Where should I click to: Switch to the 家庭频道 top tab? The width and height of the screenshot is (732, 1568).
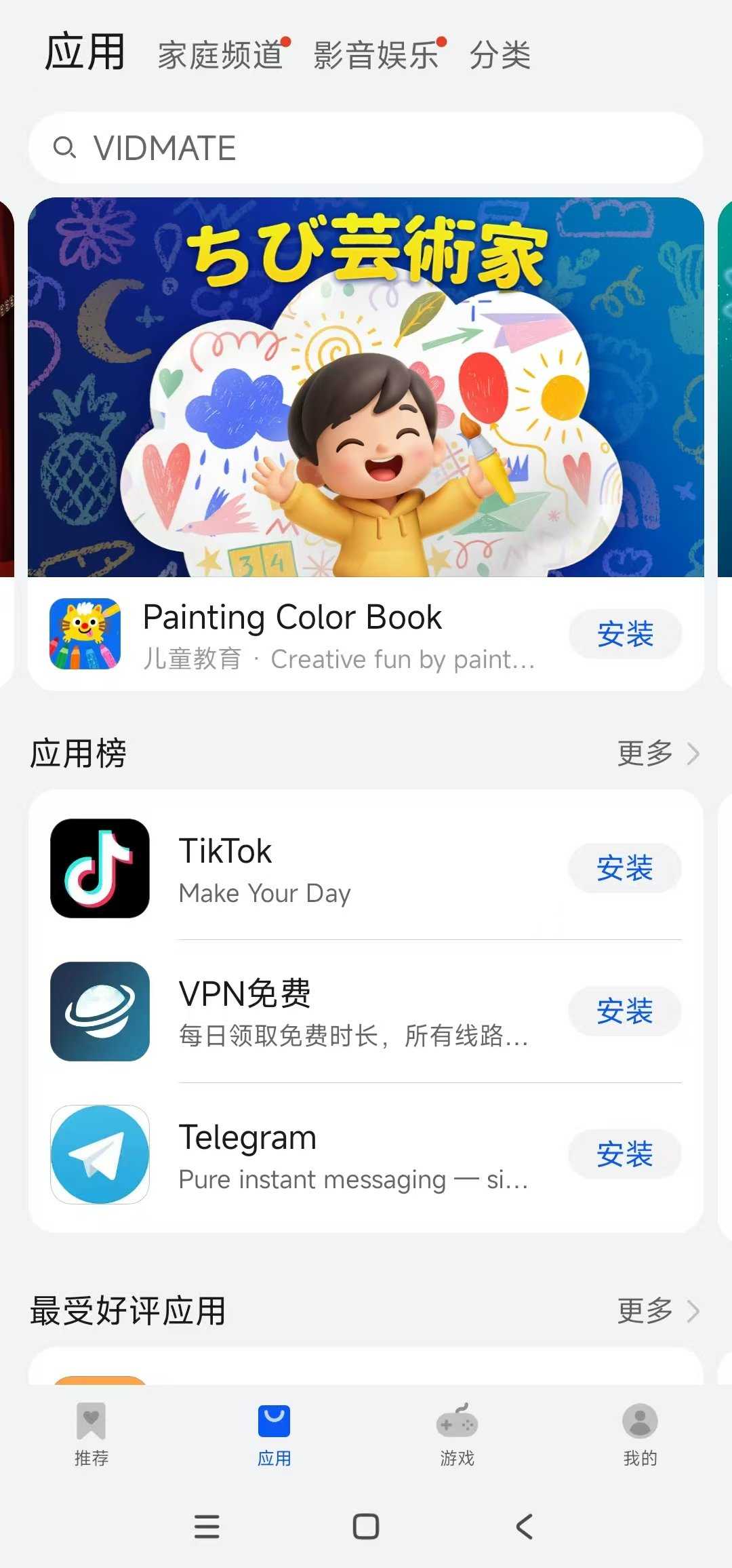pyautogui.click(x=221, y=55)
